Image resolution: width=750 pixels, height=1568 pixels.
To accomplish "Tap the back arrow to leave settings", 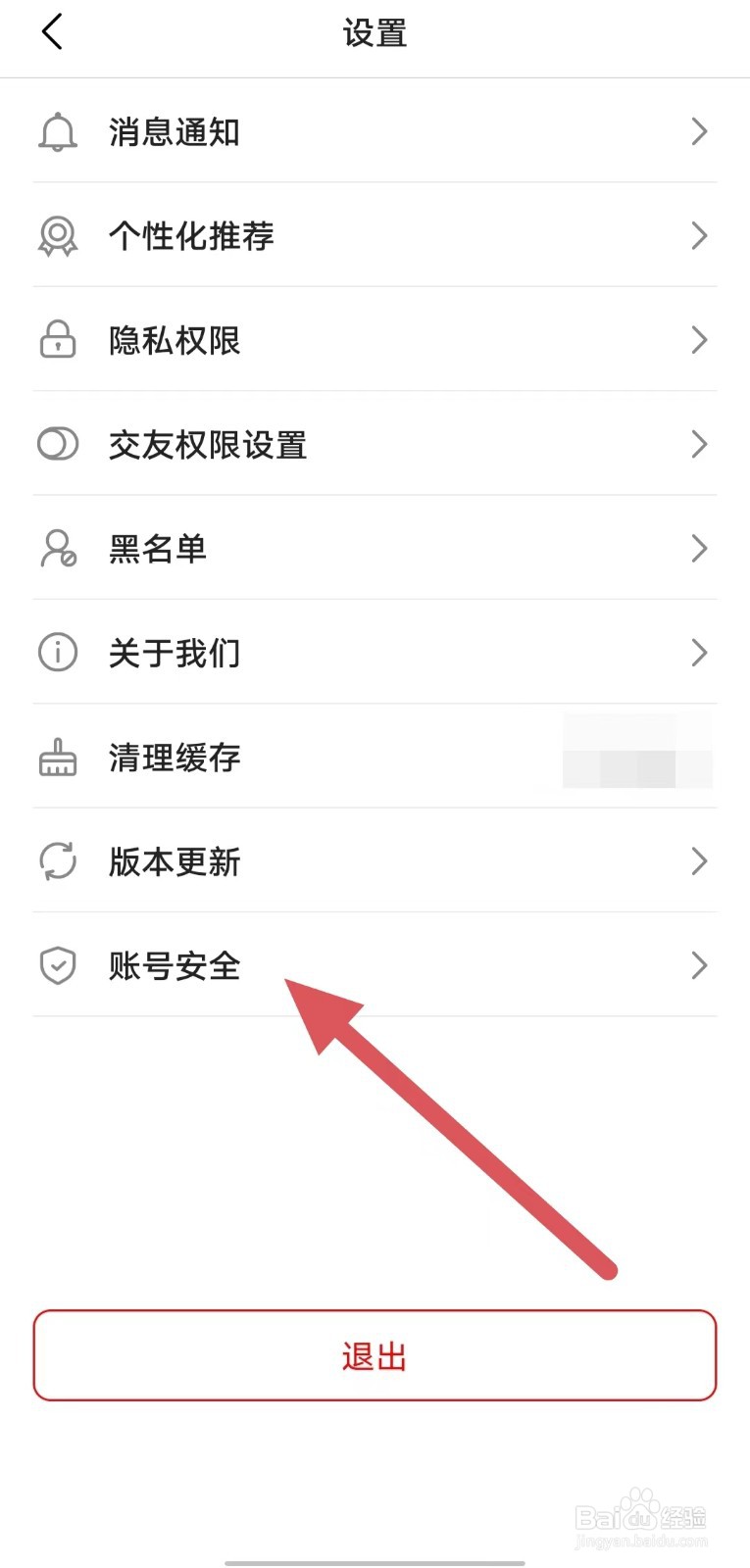I will [52, 30].
